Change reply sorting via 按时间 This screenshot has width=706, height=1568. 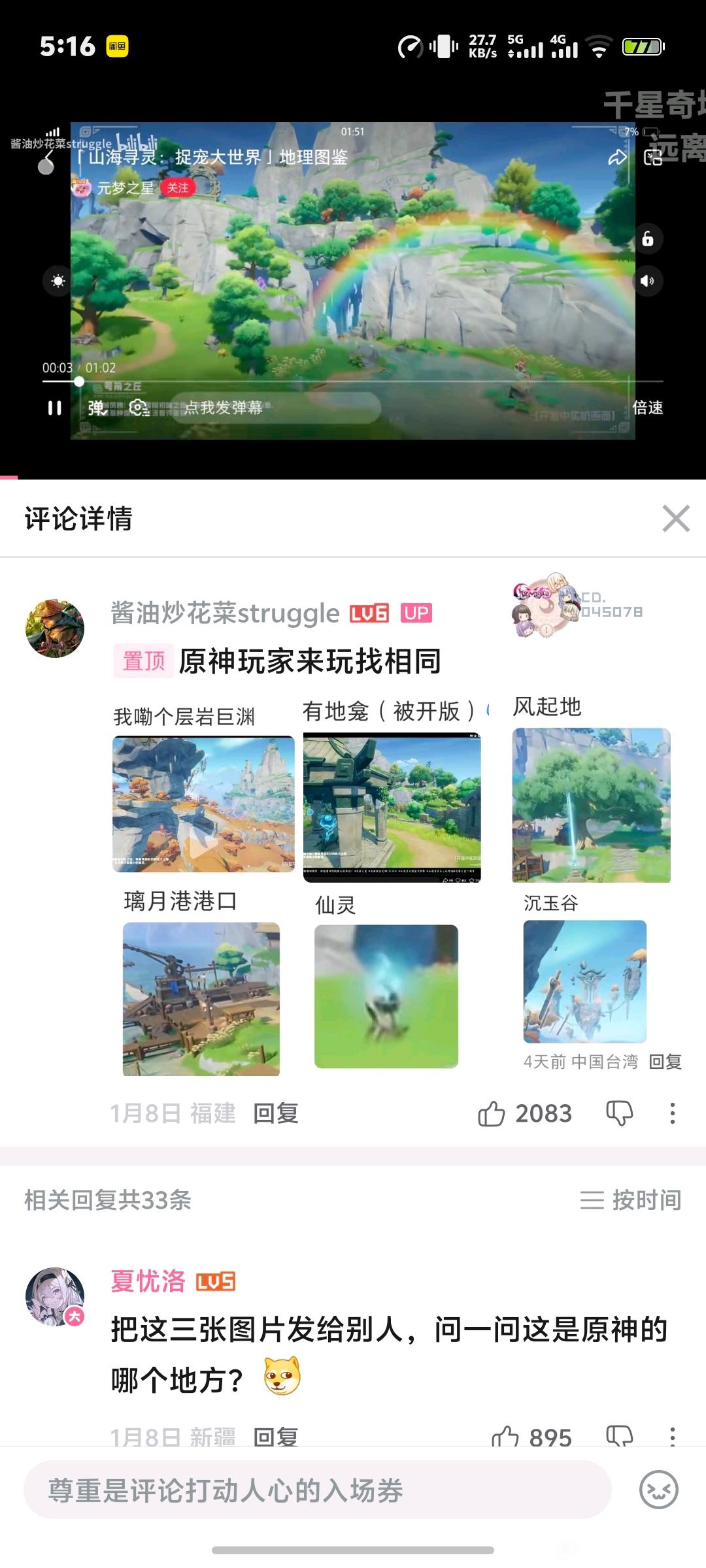point(631,1200)
